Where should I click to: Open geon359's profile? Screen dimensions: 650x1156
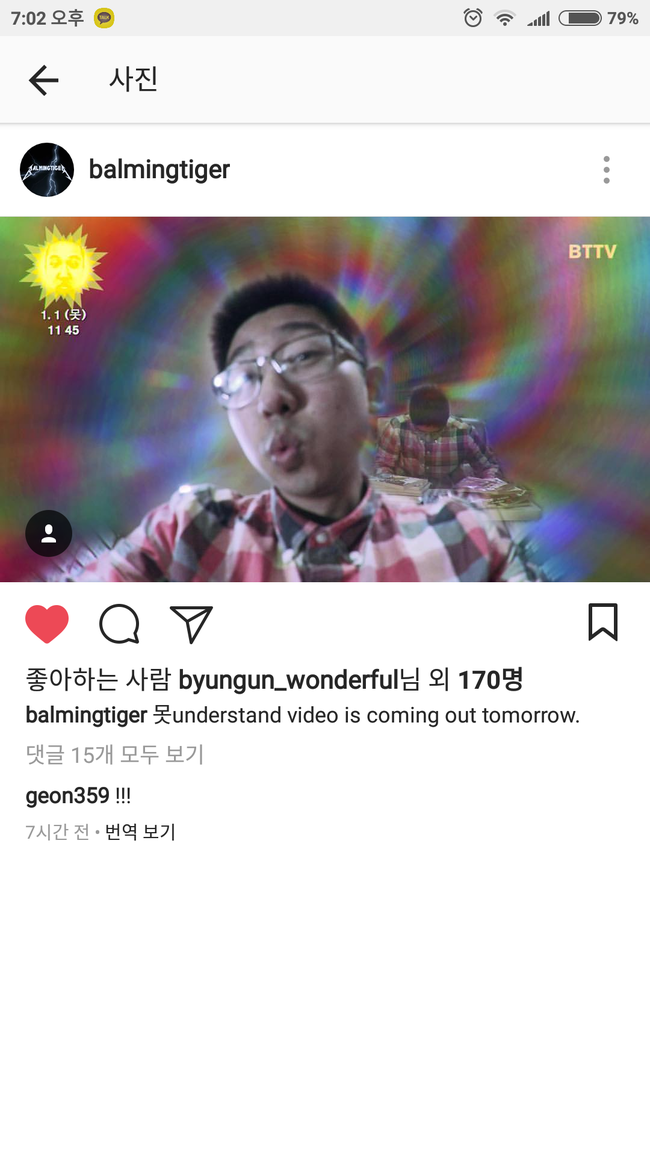(x=67, y=797)
